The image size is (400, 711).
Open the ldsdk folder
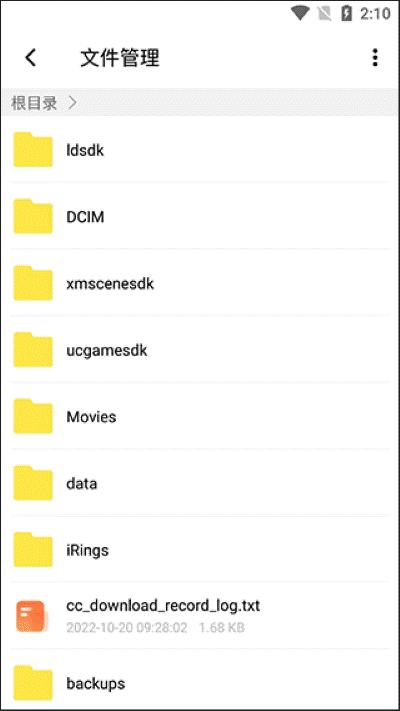click(200, 150)
